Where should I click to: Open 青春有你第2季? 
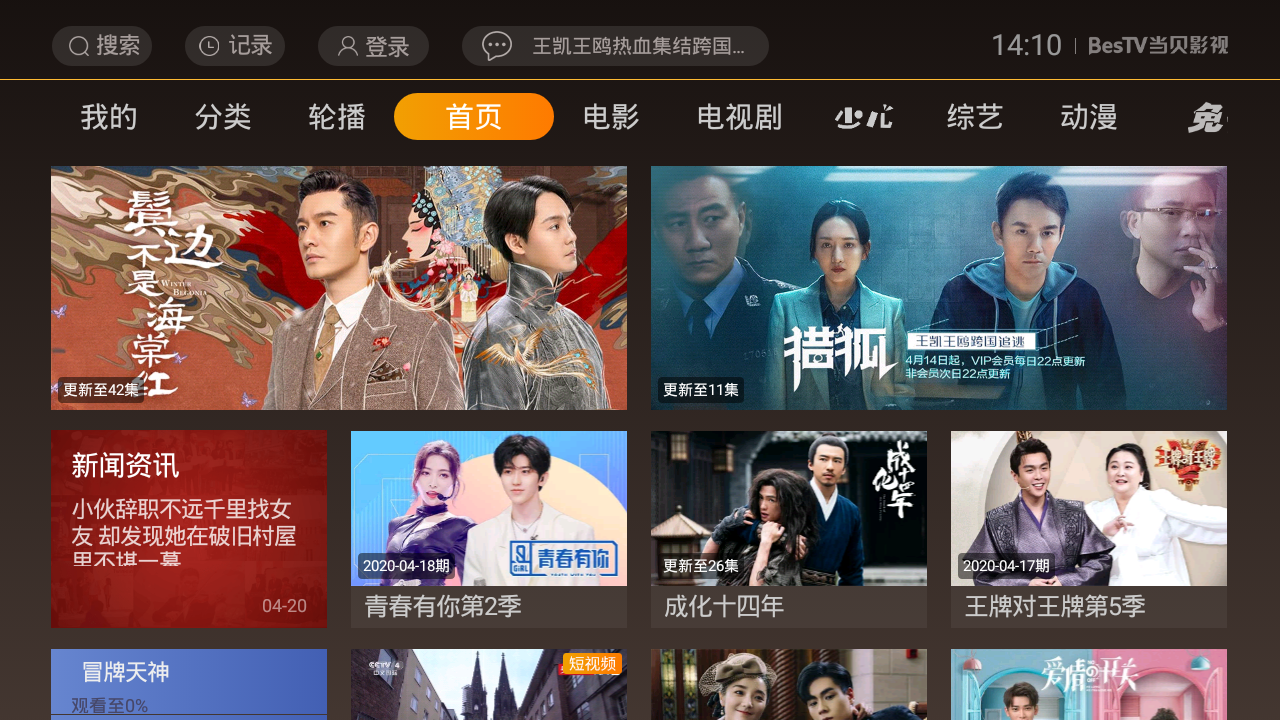(x=489, y=529)
